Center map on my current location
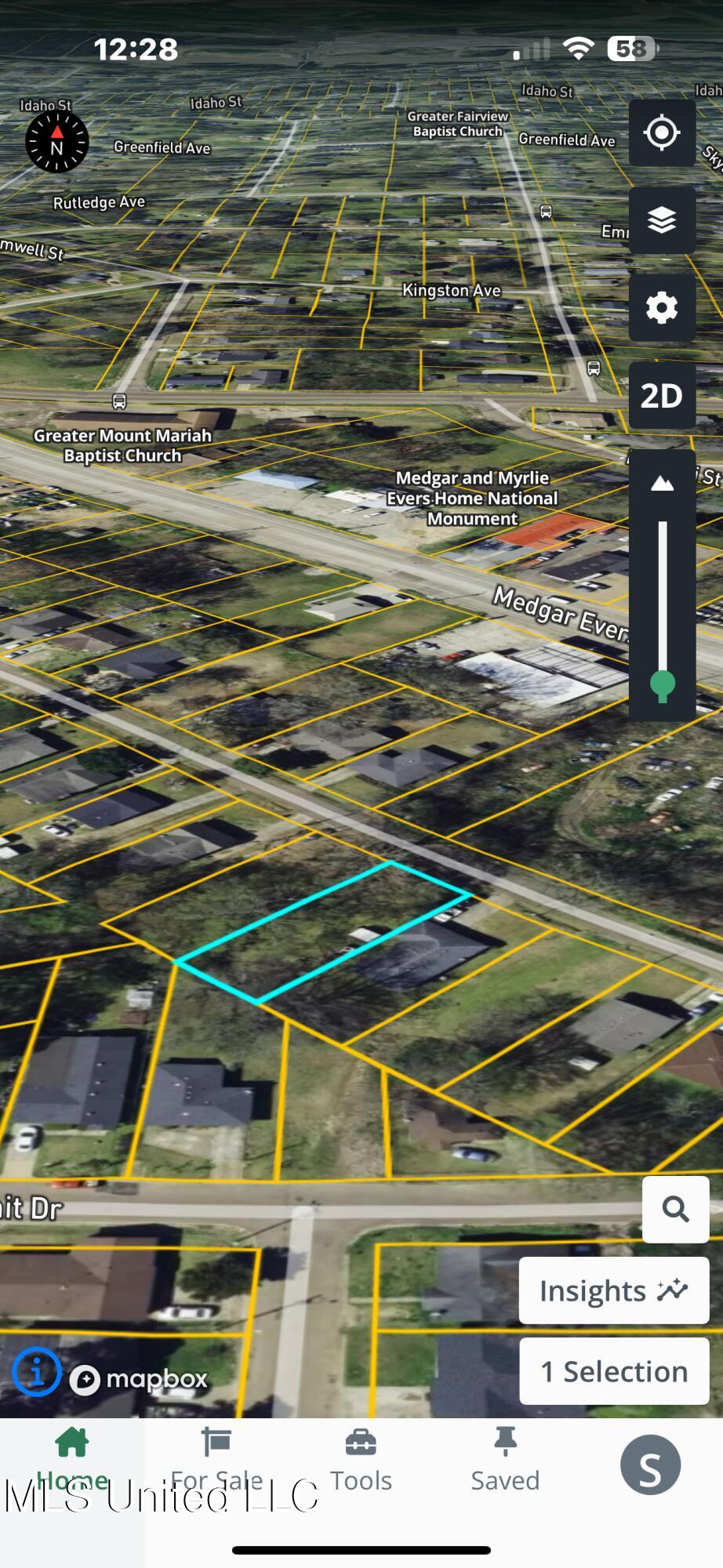 point(662,132)
